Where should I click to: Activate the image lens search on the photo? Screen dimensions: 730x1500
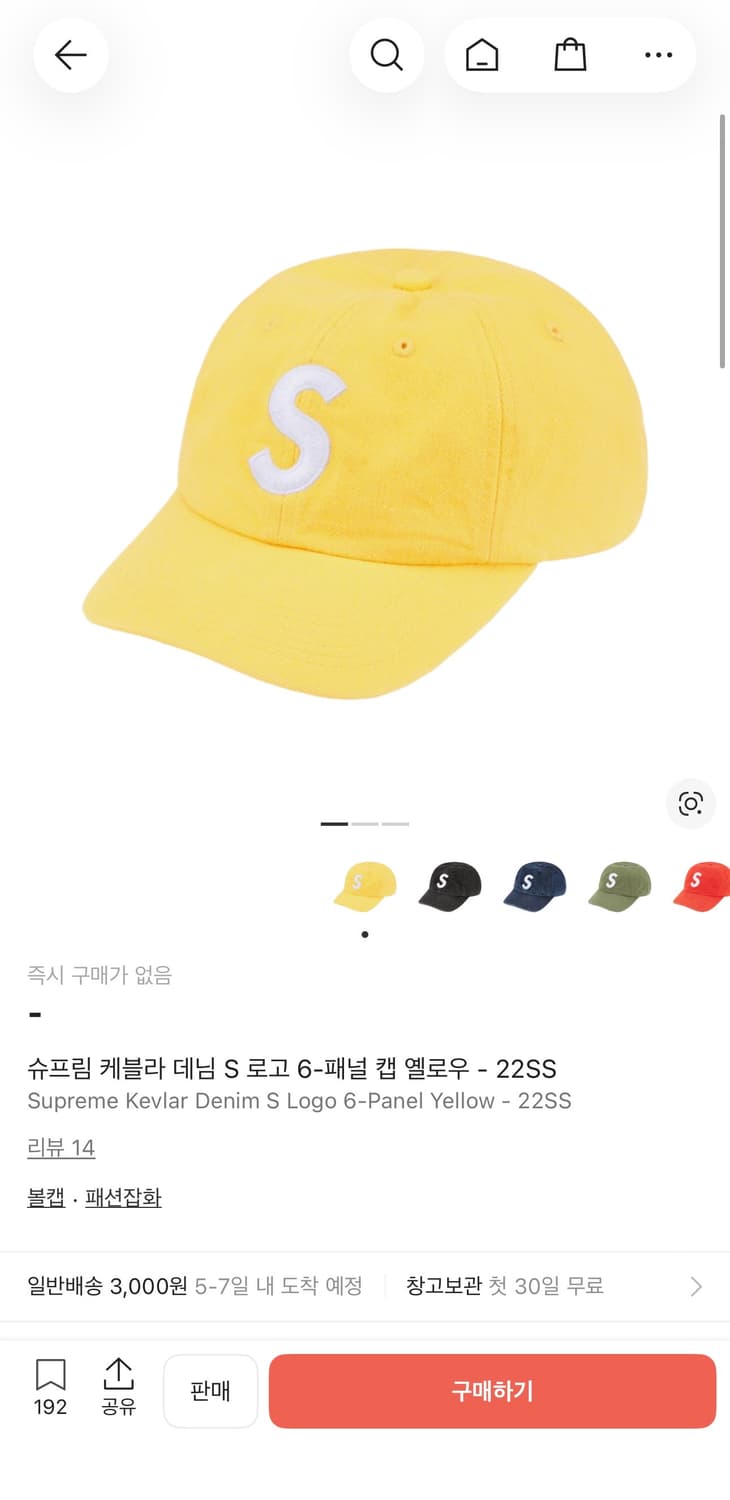(690, 804)
